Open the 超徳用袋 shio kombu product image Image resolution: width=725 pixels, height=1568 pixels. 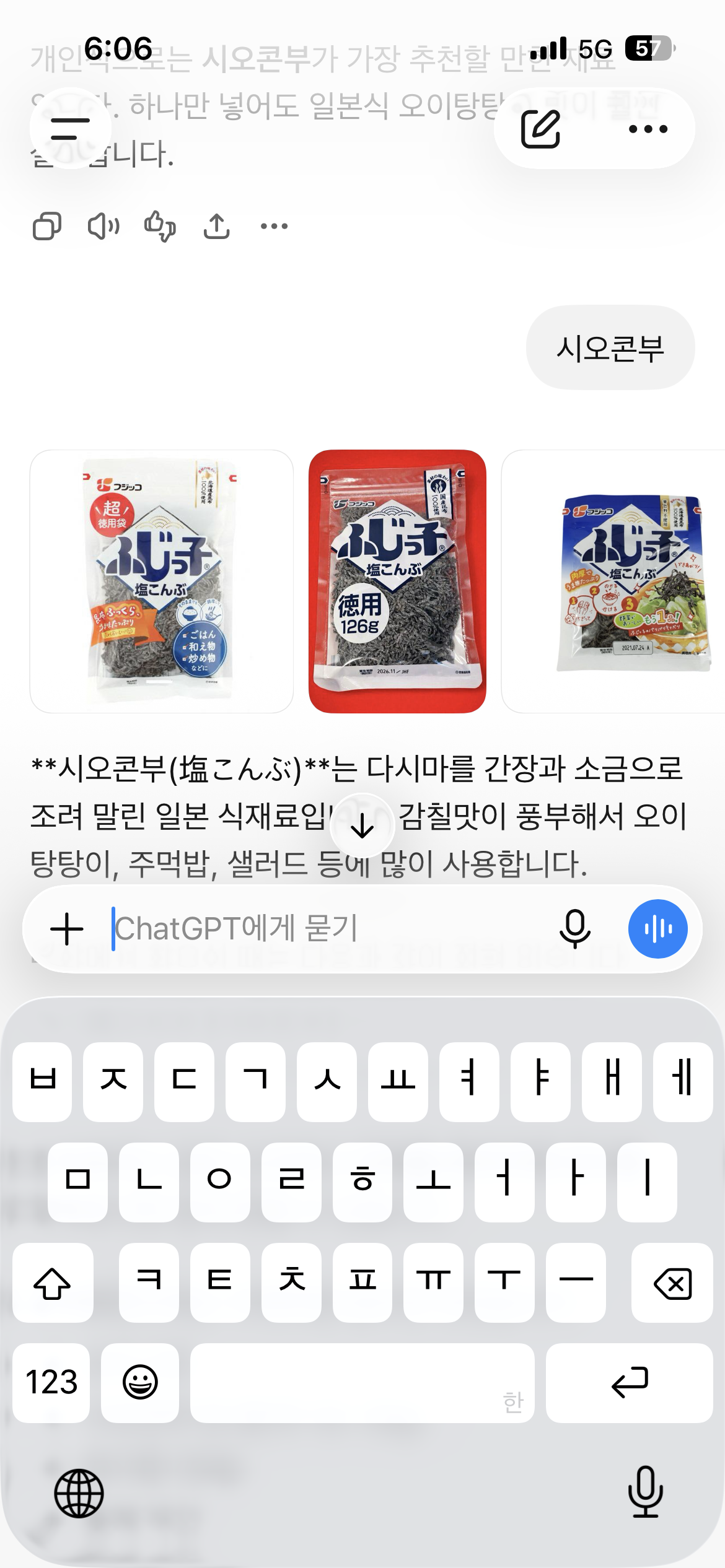[161, 581]
